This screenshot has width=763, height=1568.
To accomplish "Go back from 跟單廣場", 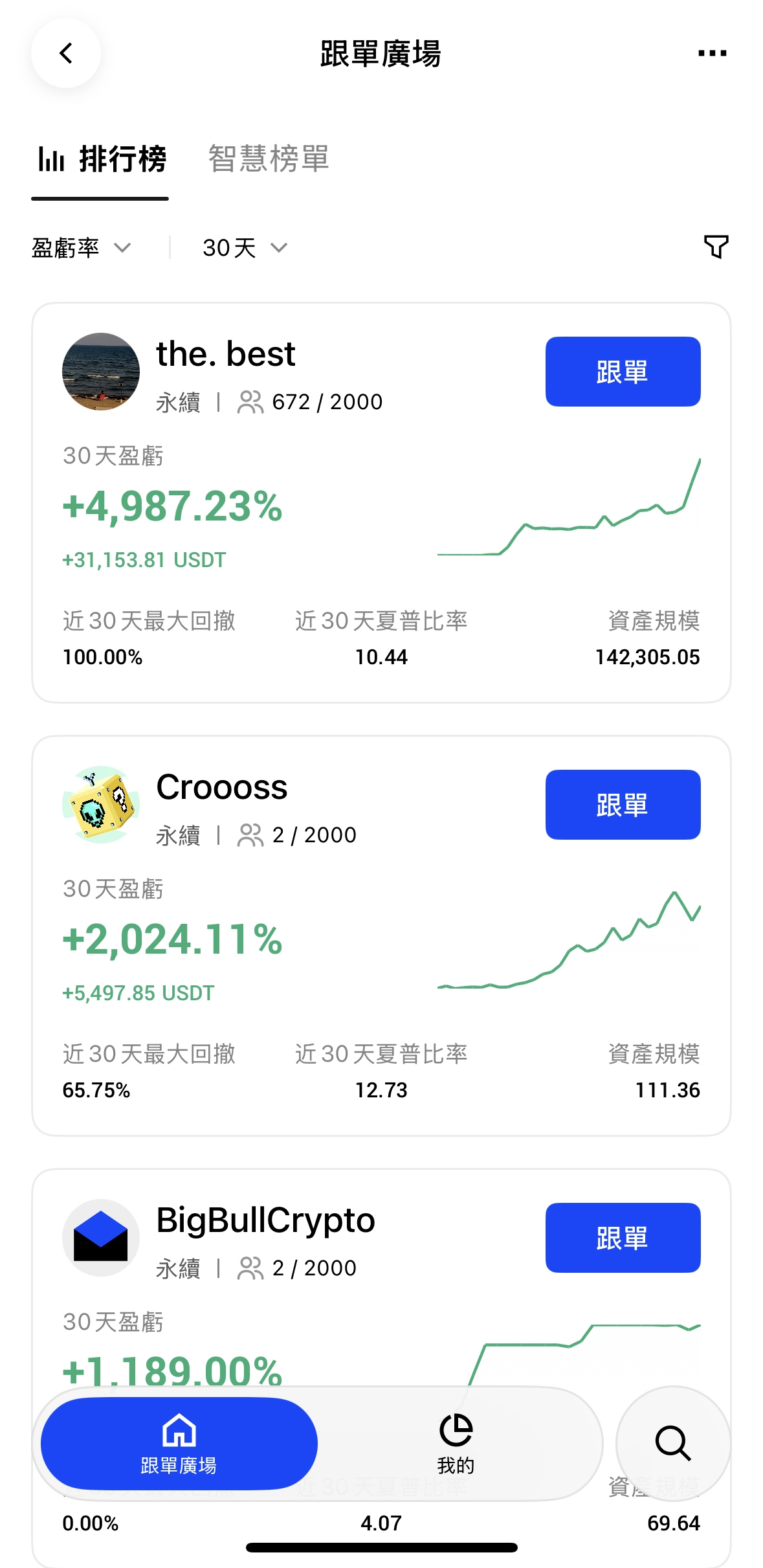I will [x=66, y=53].
